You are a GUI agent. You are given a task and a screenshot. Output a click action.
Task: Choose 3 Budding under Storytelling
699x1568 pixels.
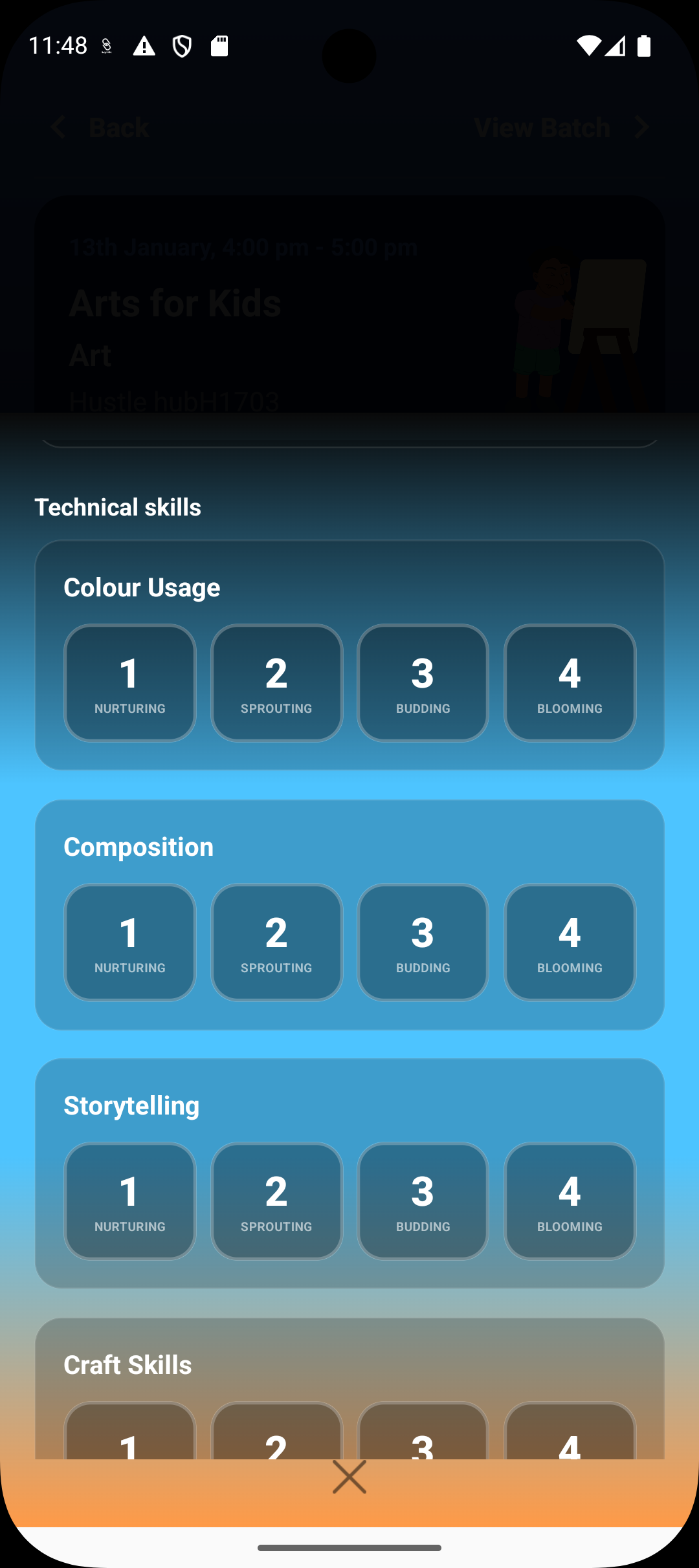[x=423, y=1201]
